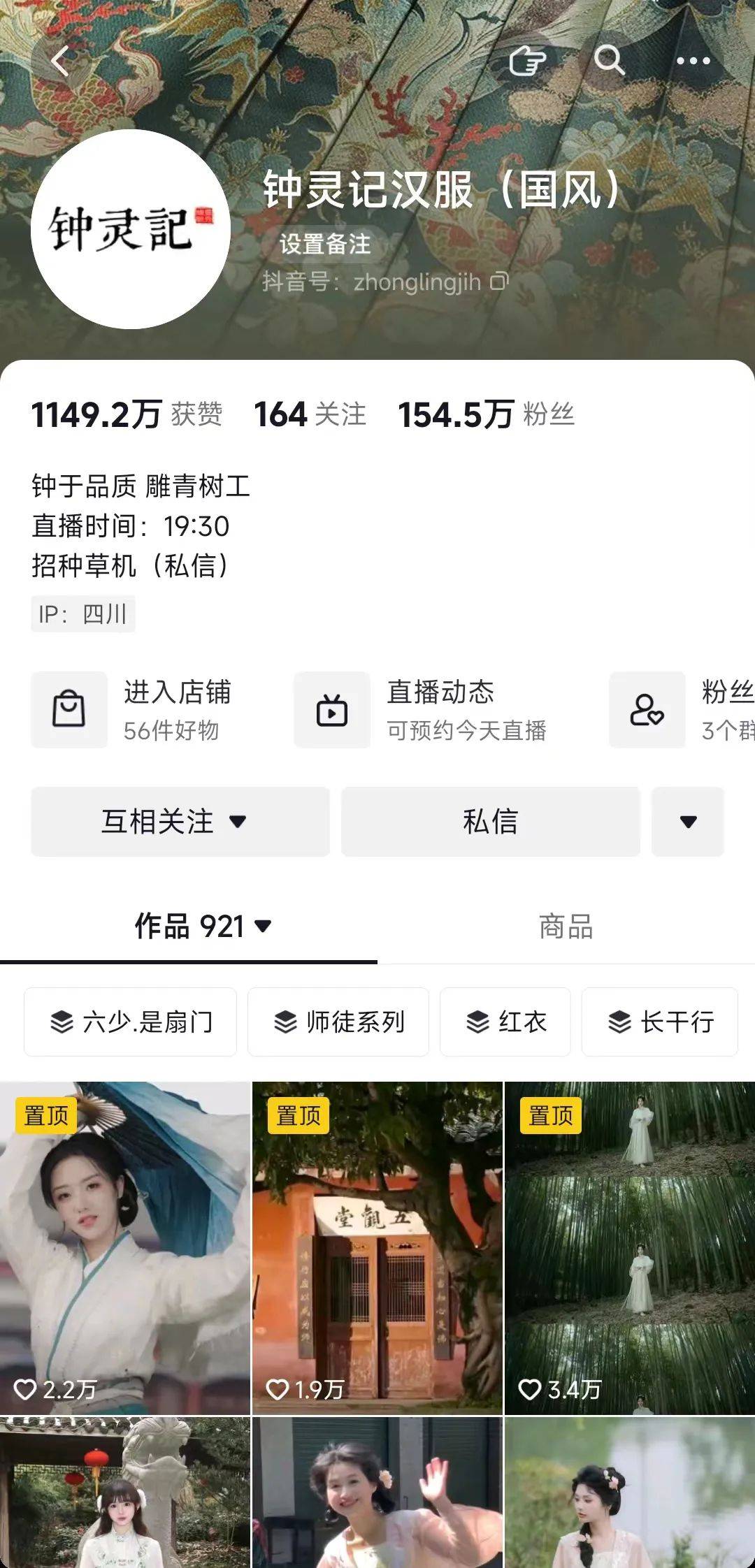Copy the Douyin ID zhonglingjih
This screenshot has width=755, height=1568.
pos(499,282)
